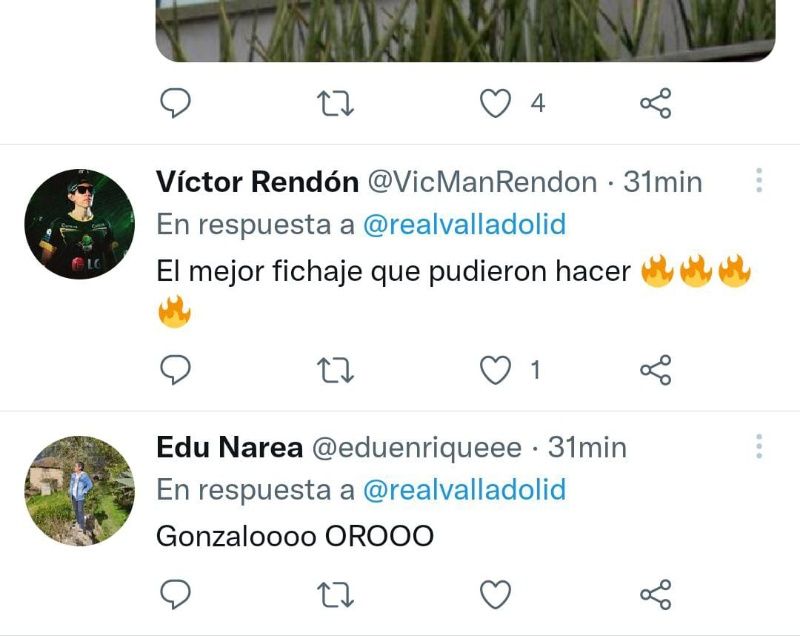Open the photo in the top tweet
Viewport: 800px width, 636px height.
coord(465,30)
